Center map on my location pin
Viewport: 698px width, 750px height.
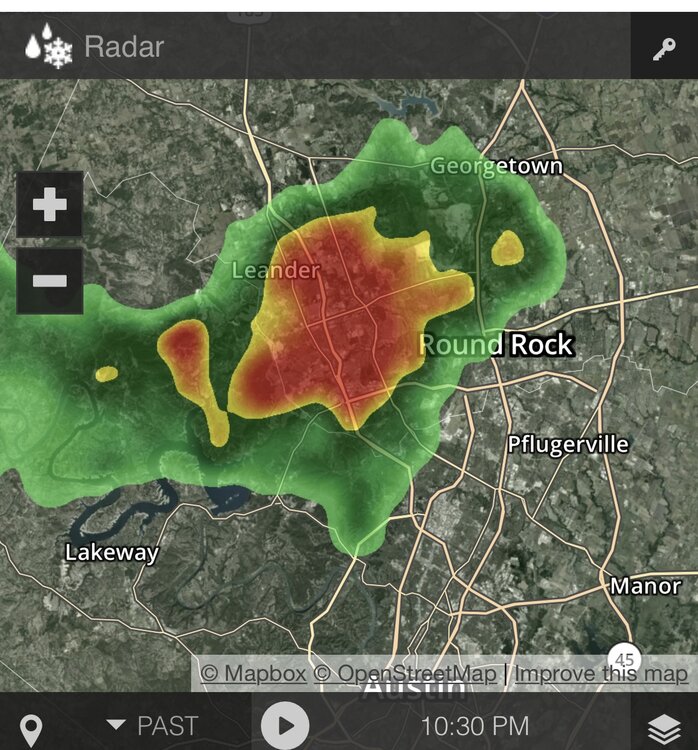click(x=32, y=727)
